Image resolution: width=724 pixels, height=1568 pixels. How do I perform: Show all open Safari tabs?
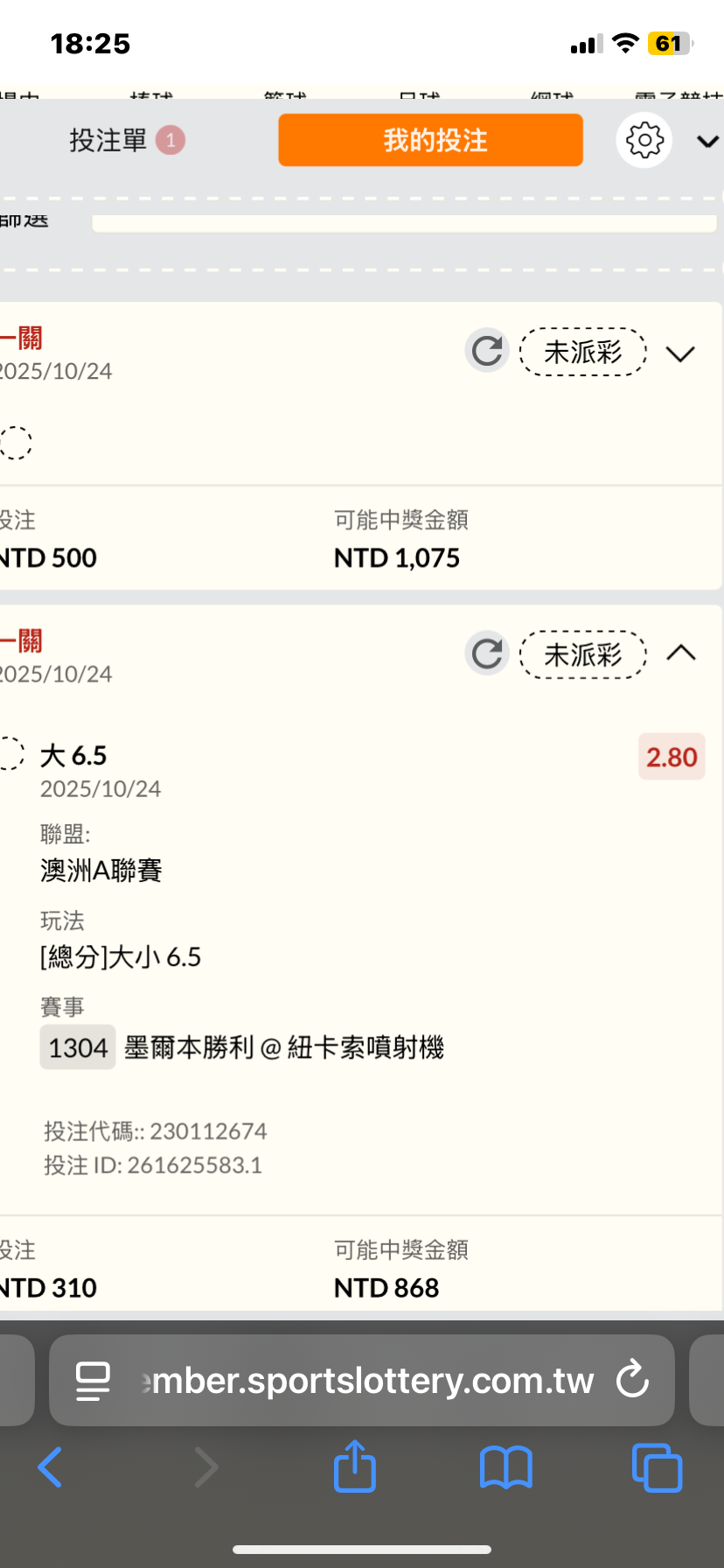(x=657, y=1467)
